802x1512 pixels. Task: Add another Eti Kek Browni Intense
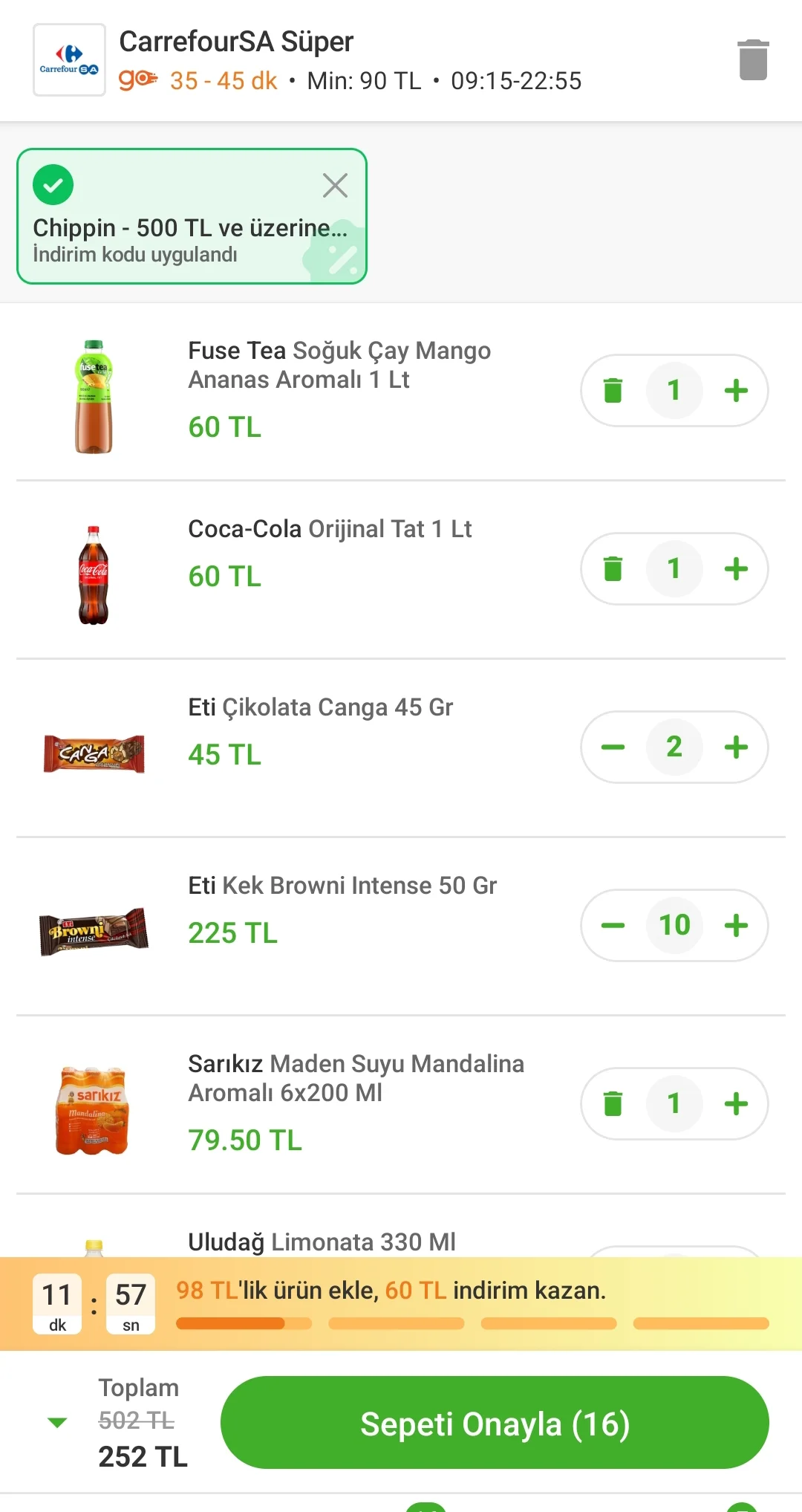[x=736, y=925]
